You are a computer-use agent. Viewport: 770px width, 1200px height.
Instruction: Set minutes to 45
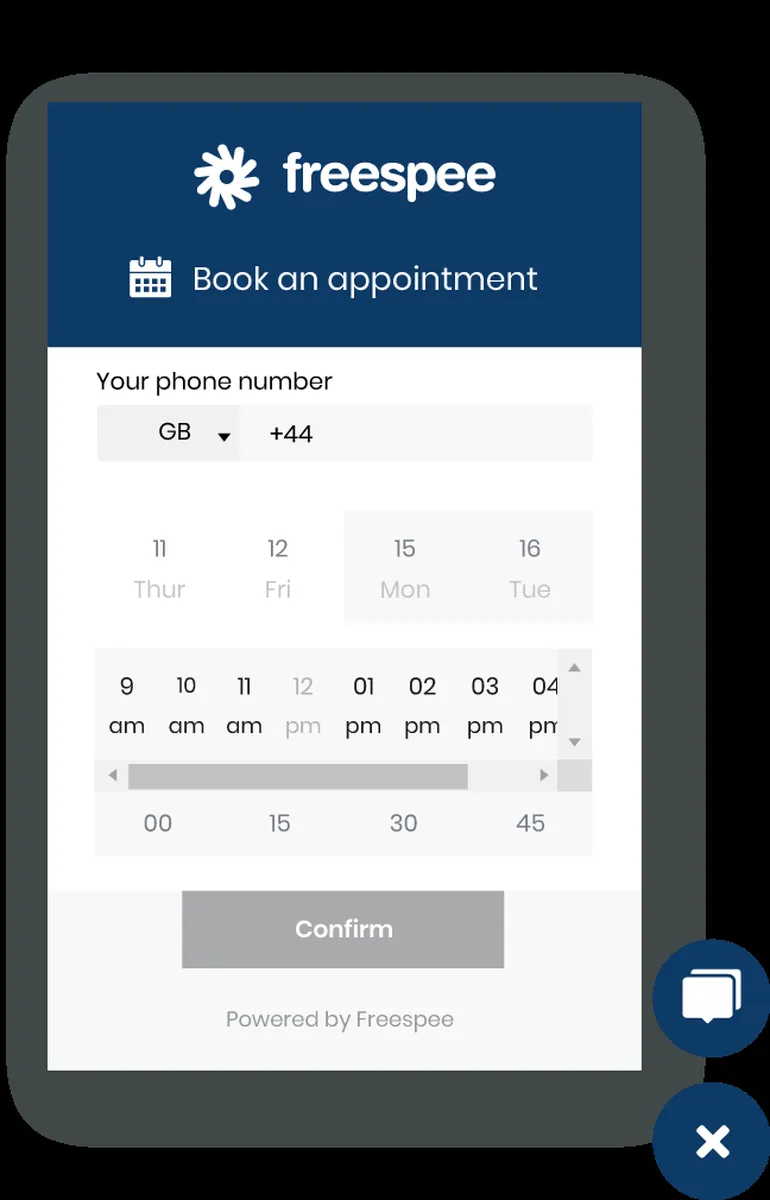(x=530, y=823)
